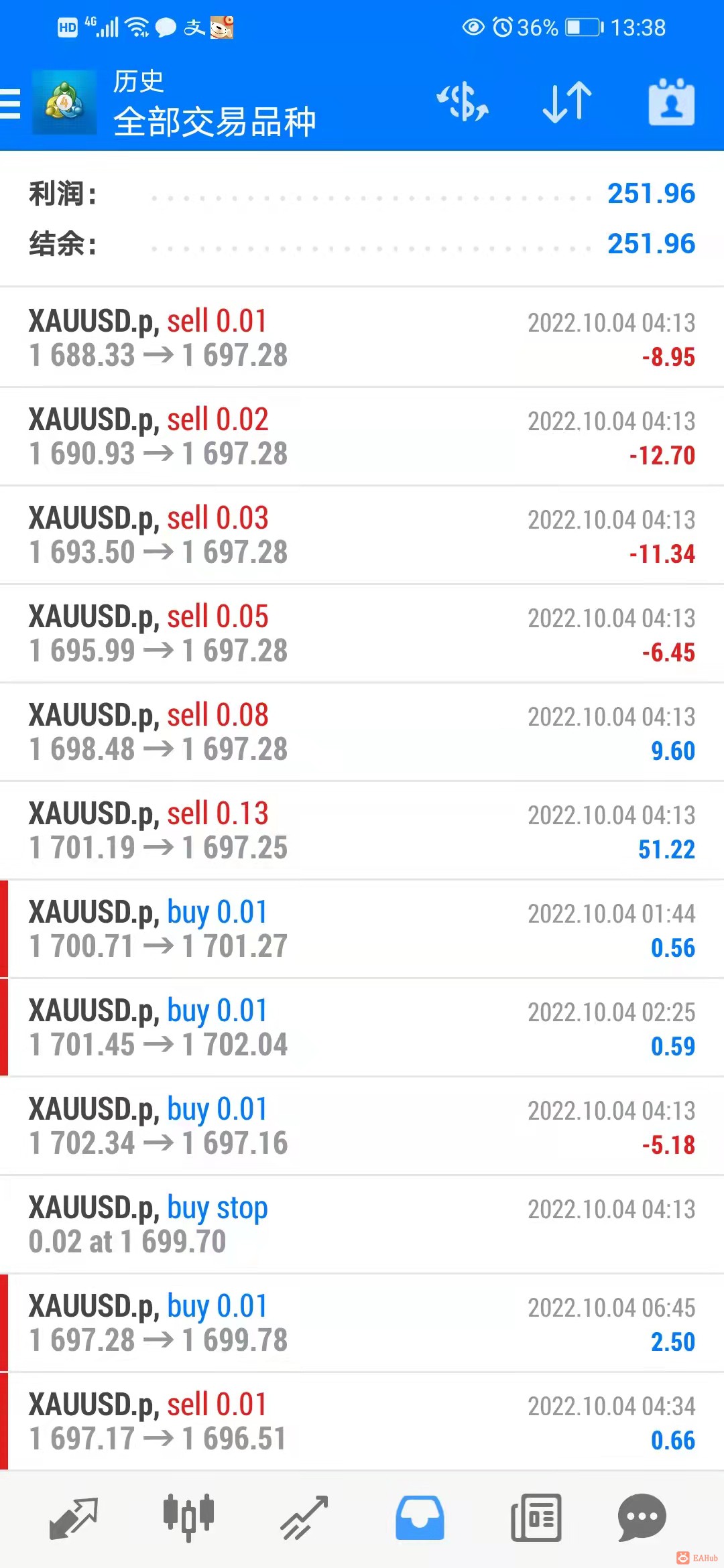Open the symbol filter dollar icon
The width and height of the screenshot is (724, 1568).
tap(463, 103)
